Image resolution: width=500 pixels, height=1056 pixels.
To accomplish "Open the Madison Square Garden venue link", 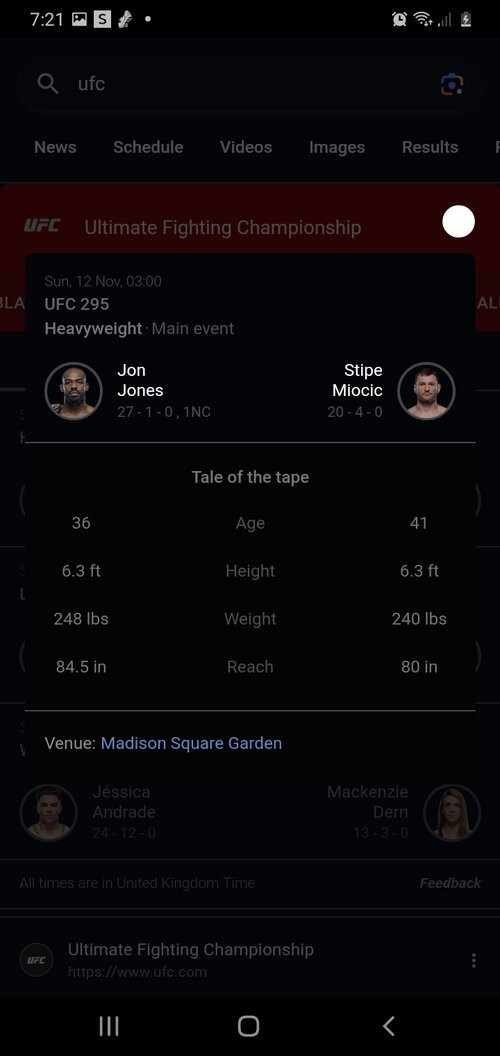I will pyautogui.click(x=191, y=743).
